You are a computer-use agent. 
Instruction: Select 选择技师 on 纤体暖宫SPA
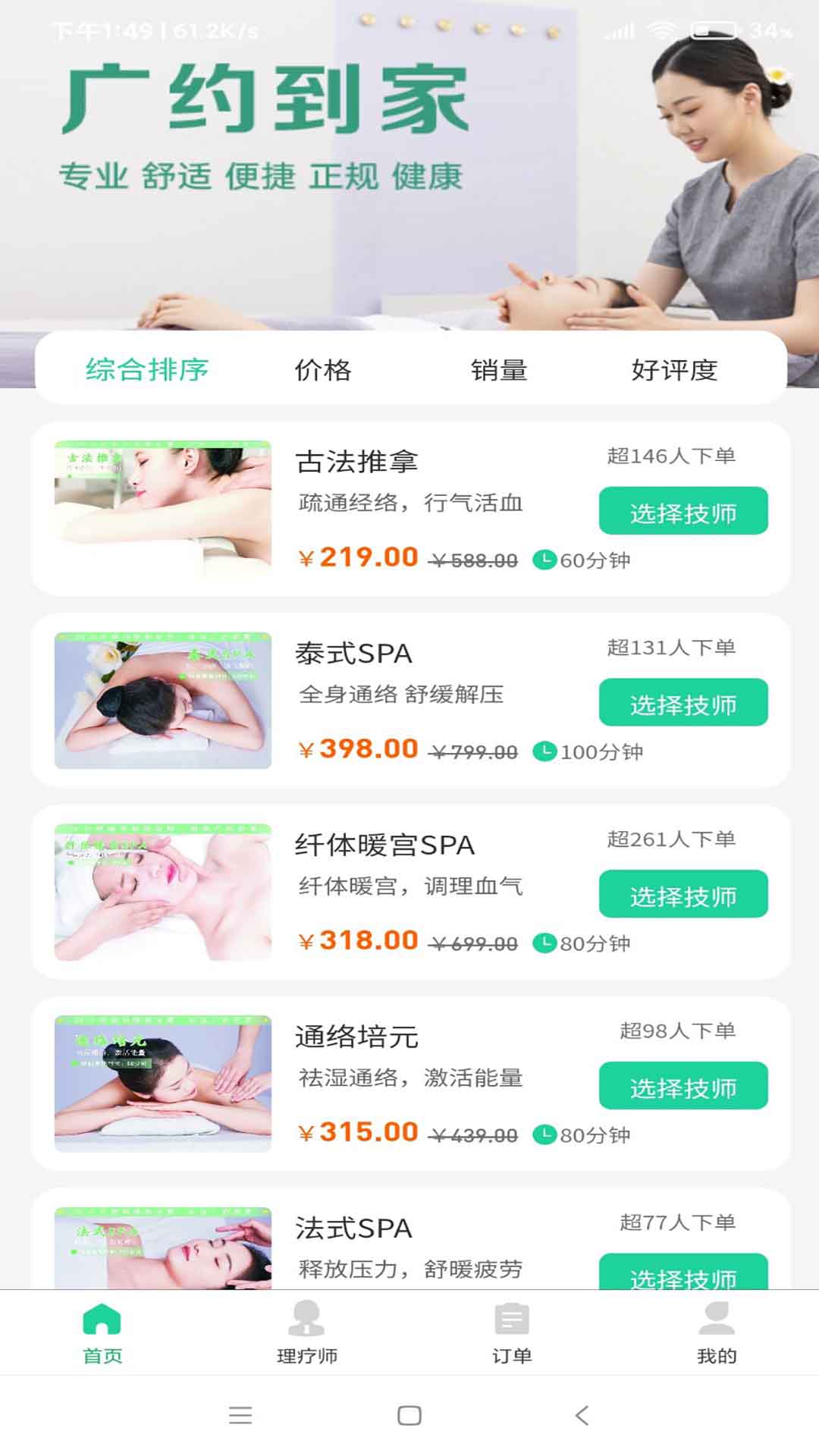pos(683,895)
